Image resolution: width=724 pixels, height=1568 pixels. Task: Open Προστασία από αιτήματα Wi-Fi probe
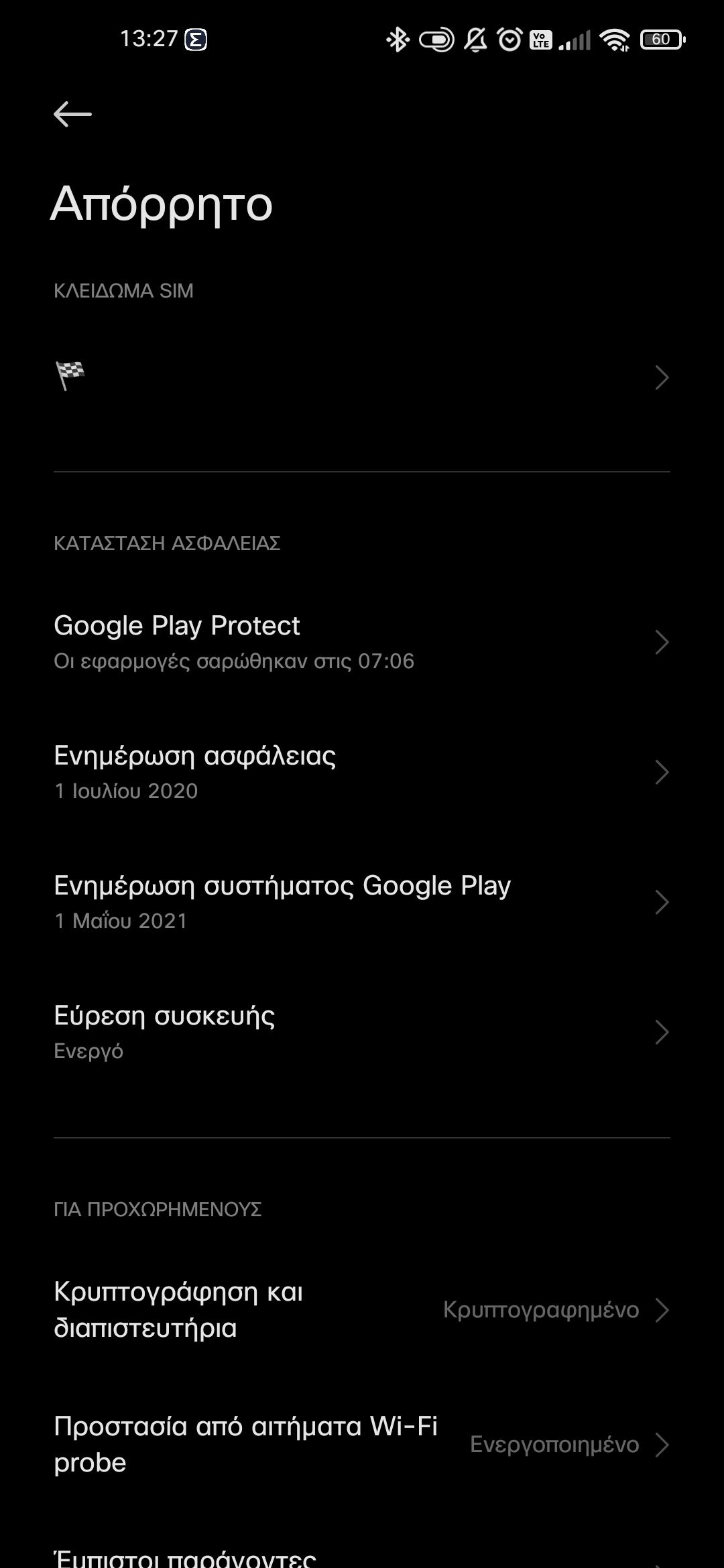pos(362,1444)
